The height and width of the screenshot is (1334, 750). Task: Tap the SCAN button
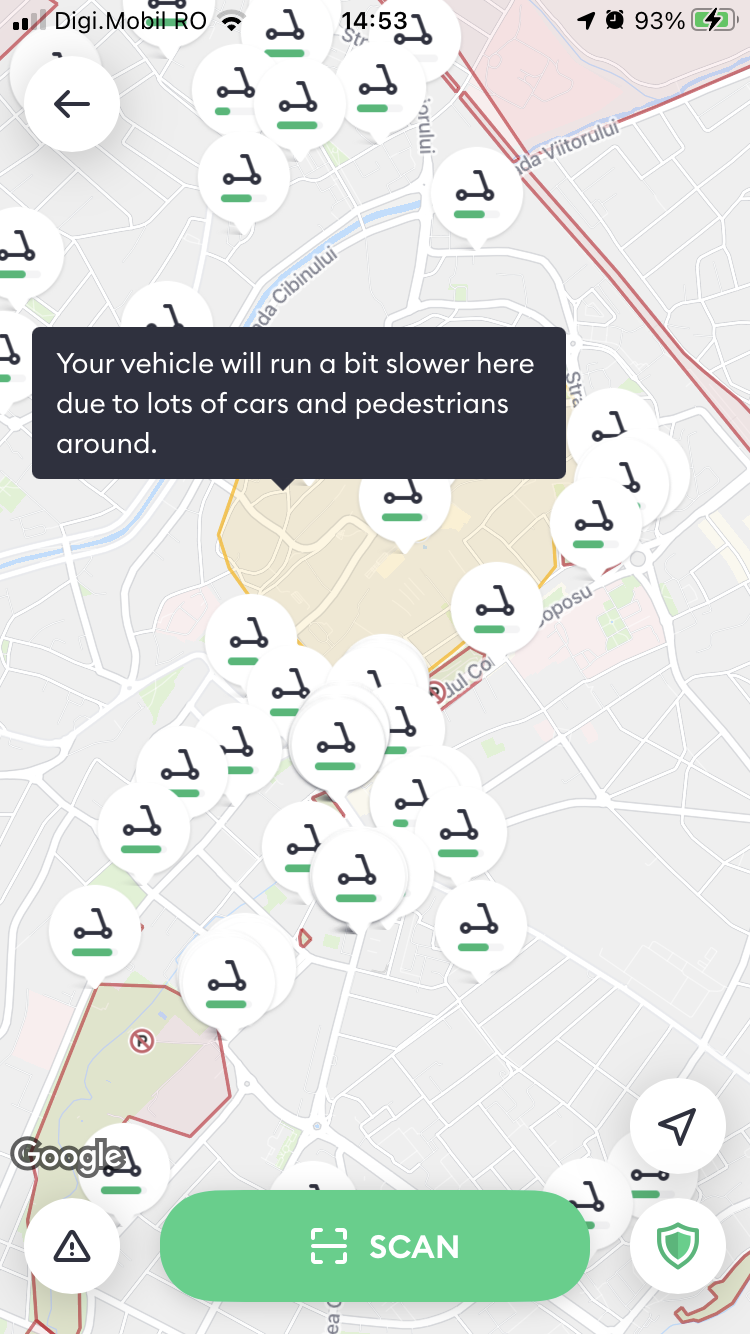coord(374,1246)
